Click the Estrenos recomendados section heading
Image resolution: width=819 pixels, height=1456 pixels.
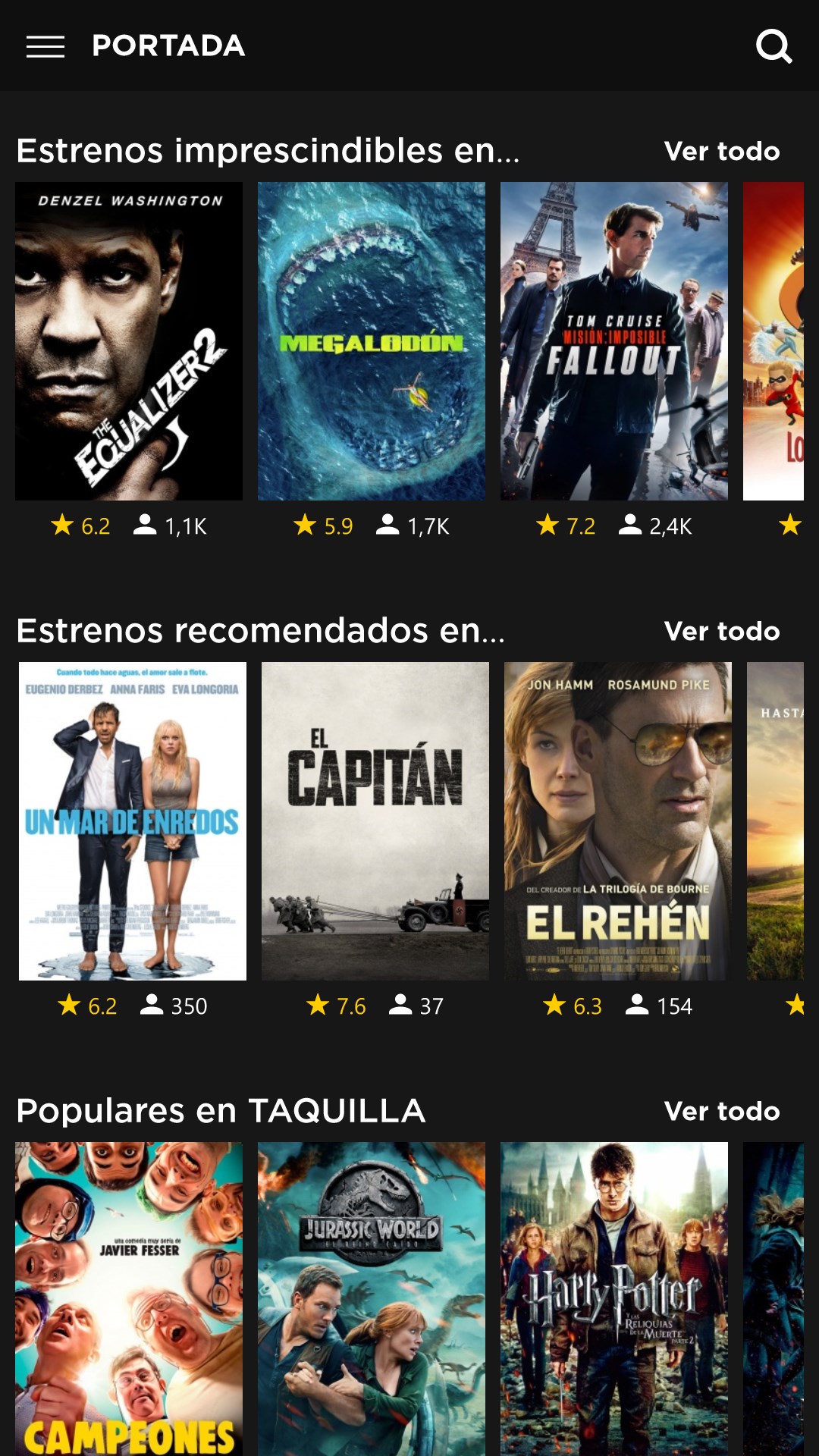point(262,630)
